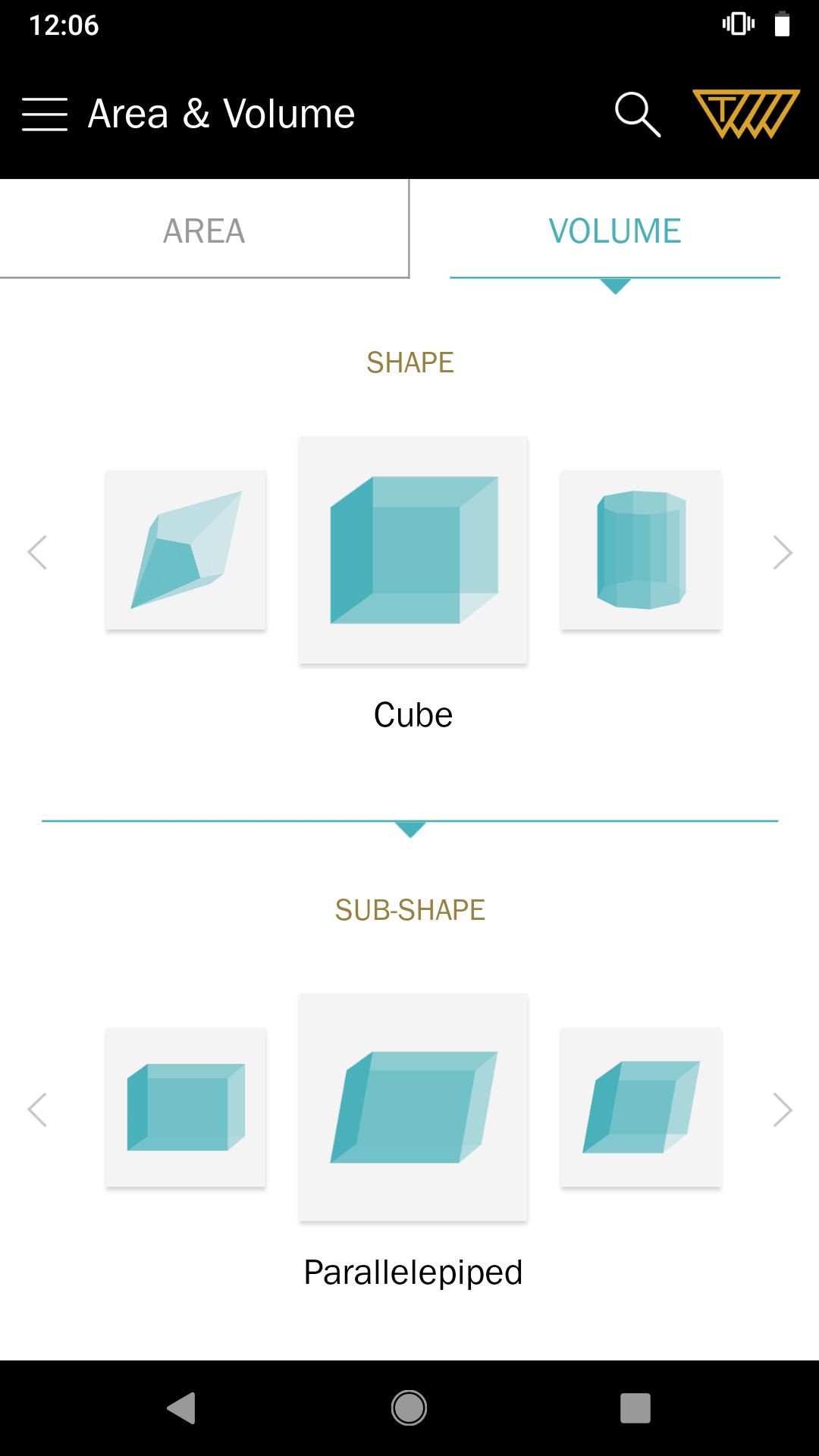Viewport: 819px width, 1456px height.
Task: Open the search magnifier icon
Action: (x=637, y=115)
